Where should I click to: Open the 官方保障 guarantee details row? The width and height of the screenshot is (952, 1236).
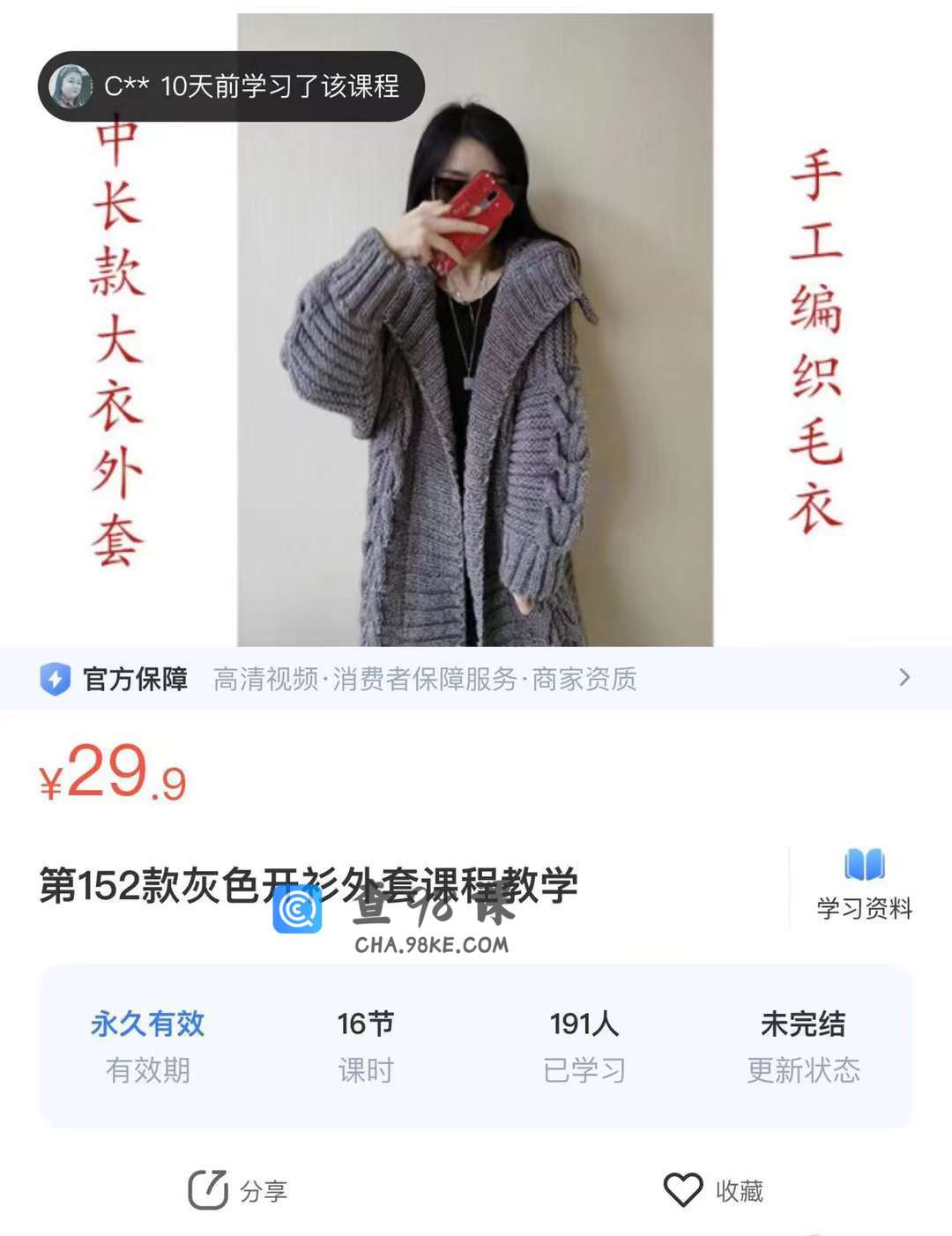point(476,679)
